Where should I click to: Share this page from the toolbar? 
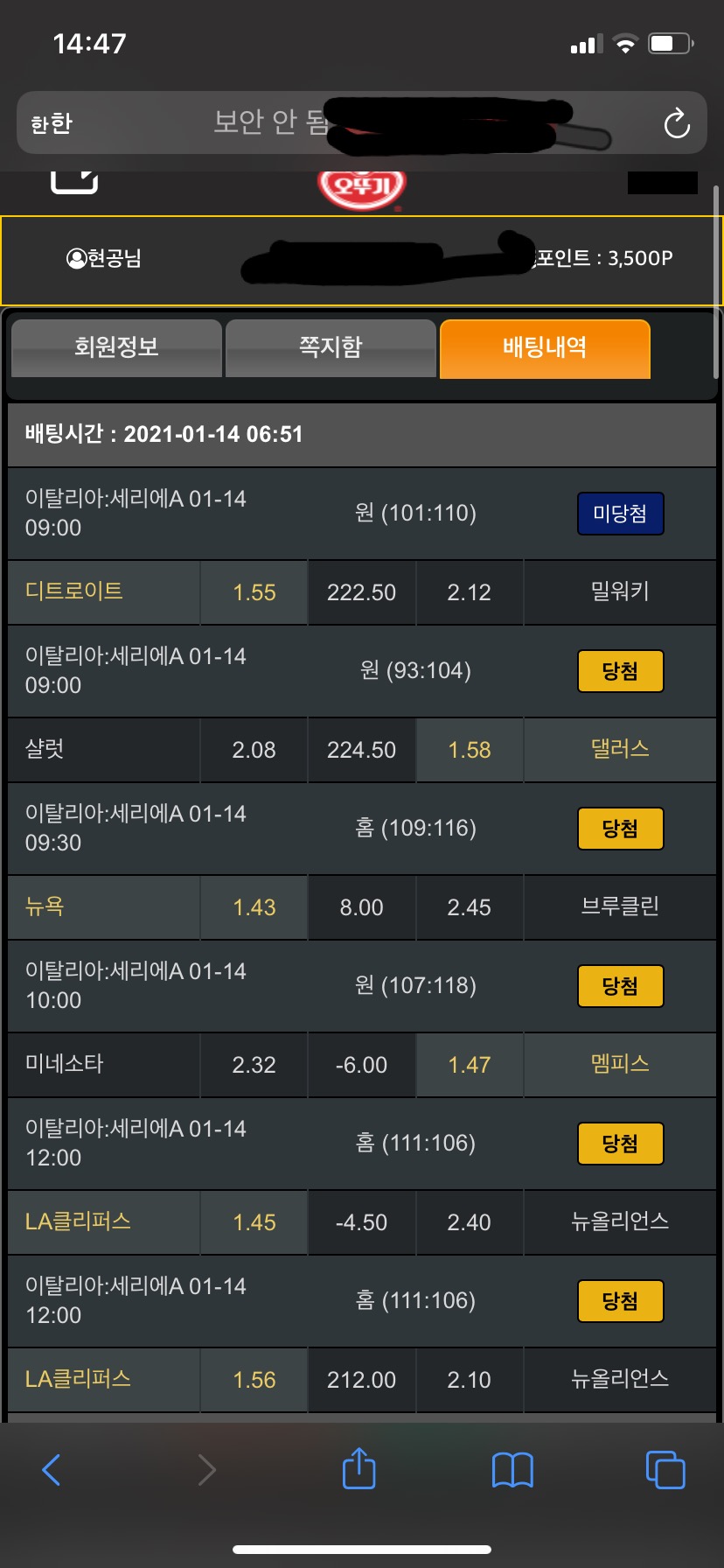click(x=359, y=1469)
